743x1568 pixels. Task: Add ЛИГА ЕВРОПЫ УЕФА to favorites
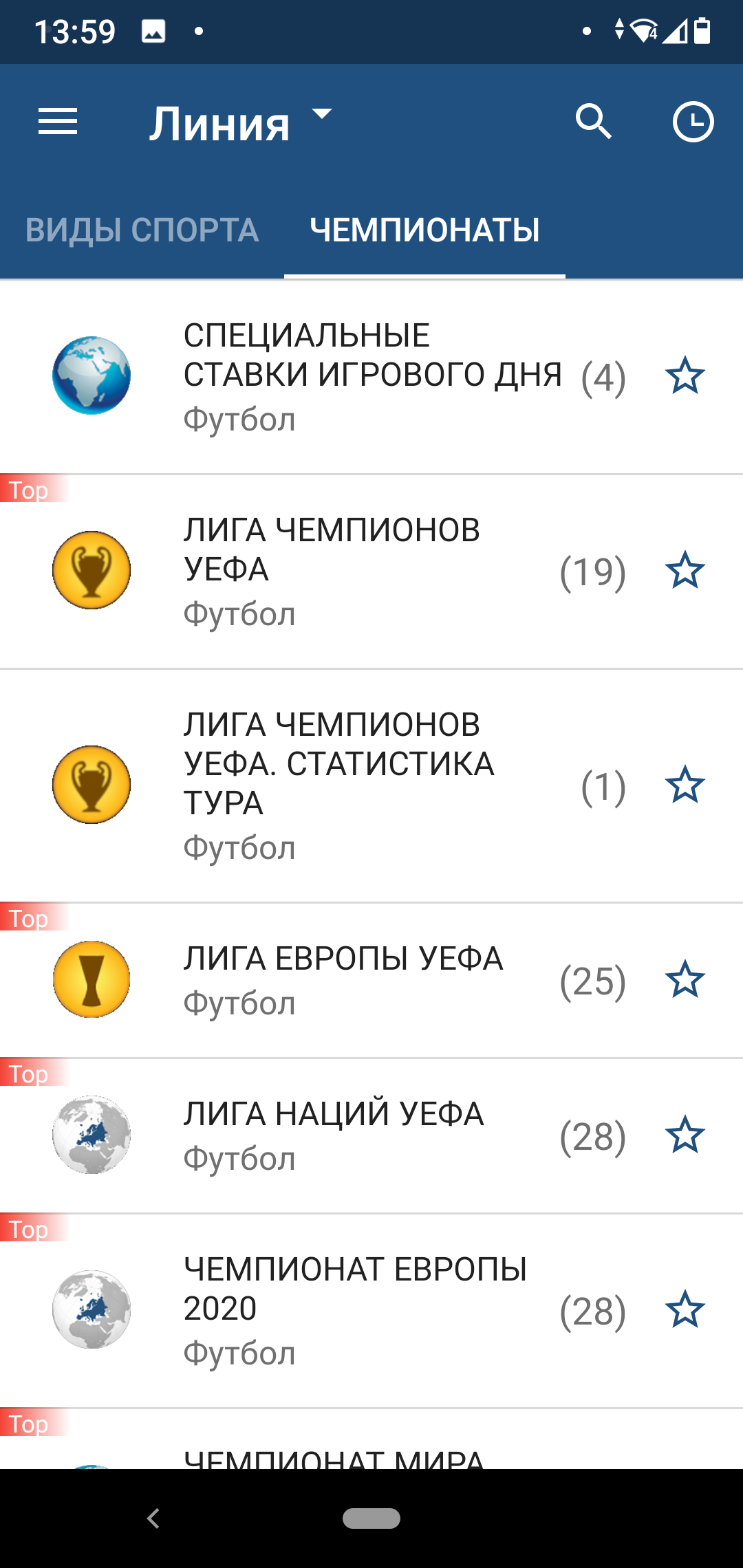click(685, 979)
